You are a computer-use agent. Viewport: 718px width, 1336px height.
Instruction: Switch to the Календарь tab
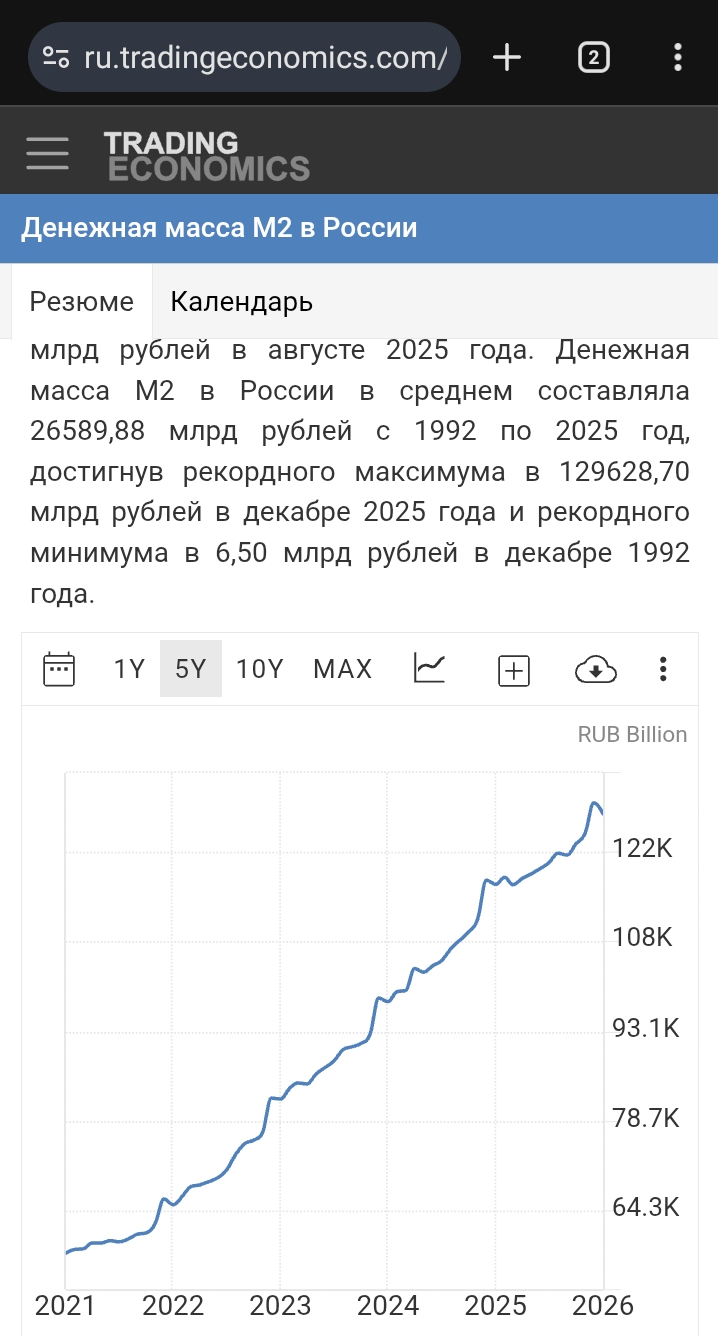coord(241,301)
